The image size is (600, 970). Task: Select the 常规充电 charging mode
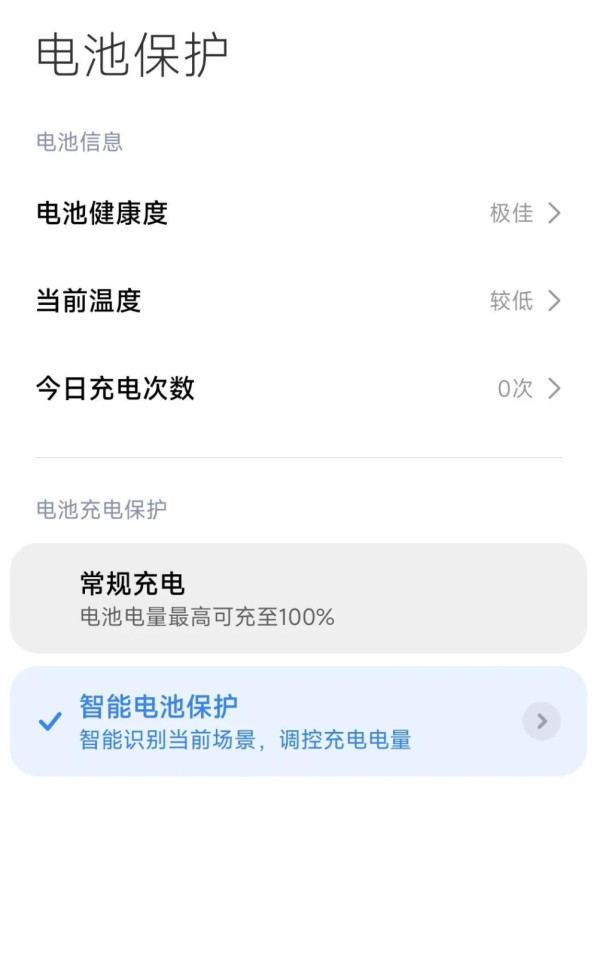[x=298, y=598]
